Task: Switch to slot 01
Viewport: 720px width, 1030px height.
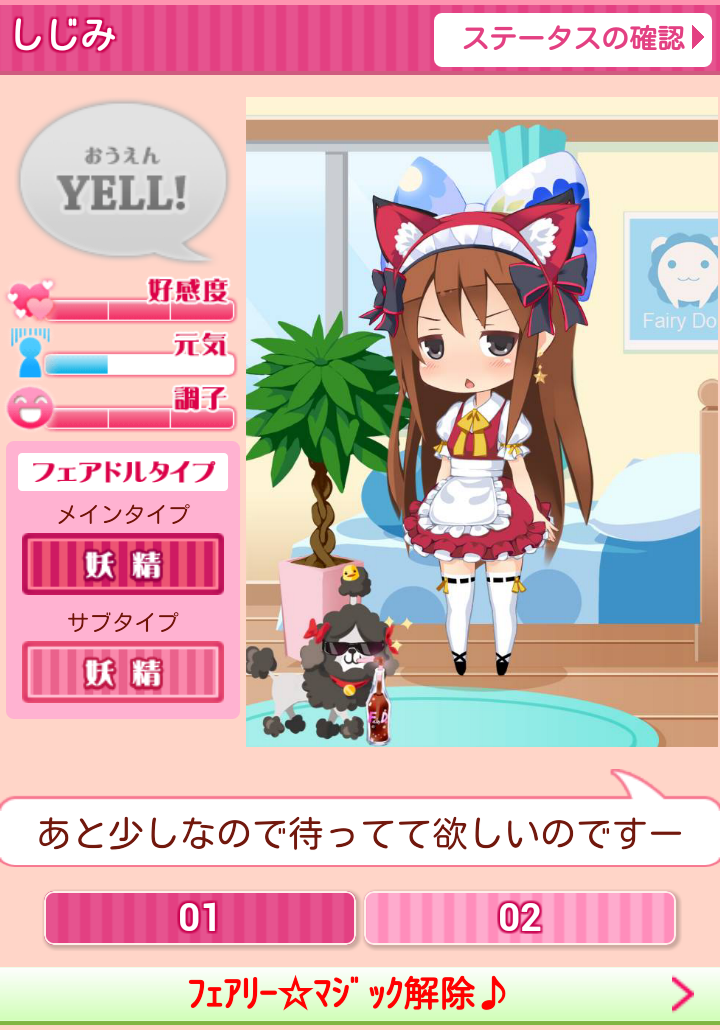Action: point(199,918)
